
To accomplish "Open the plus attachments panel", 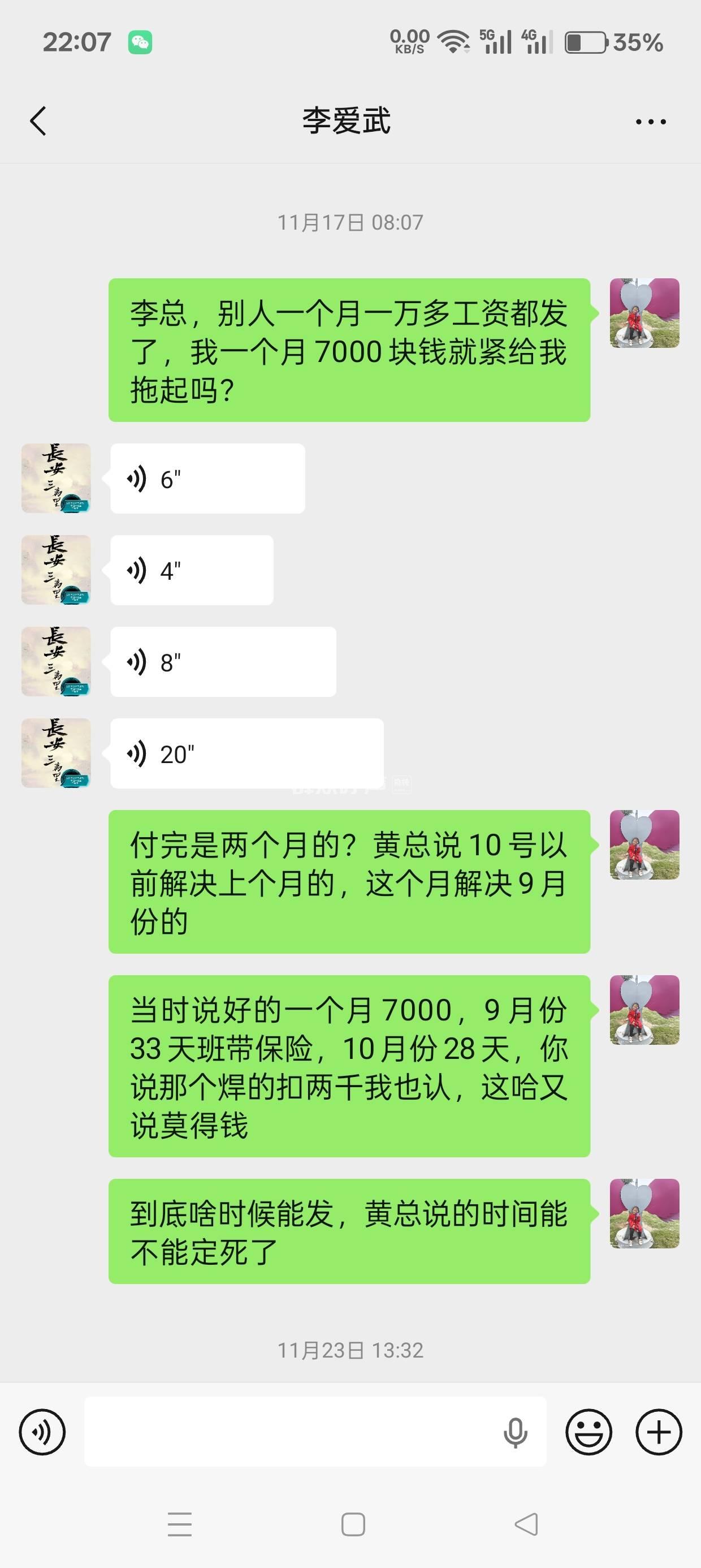I will (x=659, y=1432).
